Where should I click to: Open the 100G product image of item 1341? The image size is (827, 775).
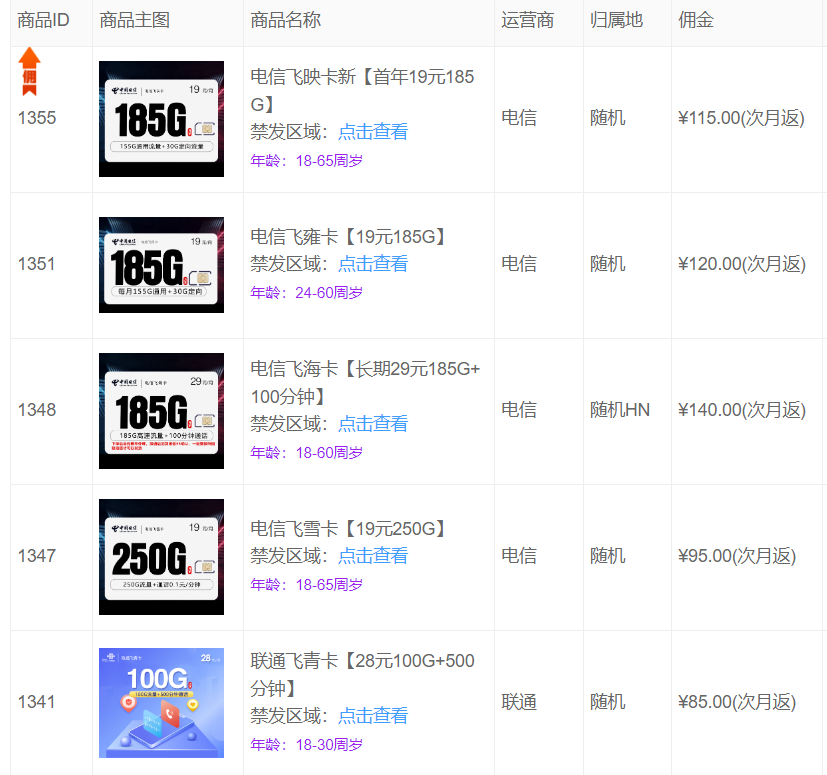coord(161,703)
